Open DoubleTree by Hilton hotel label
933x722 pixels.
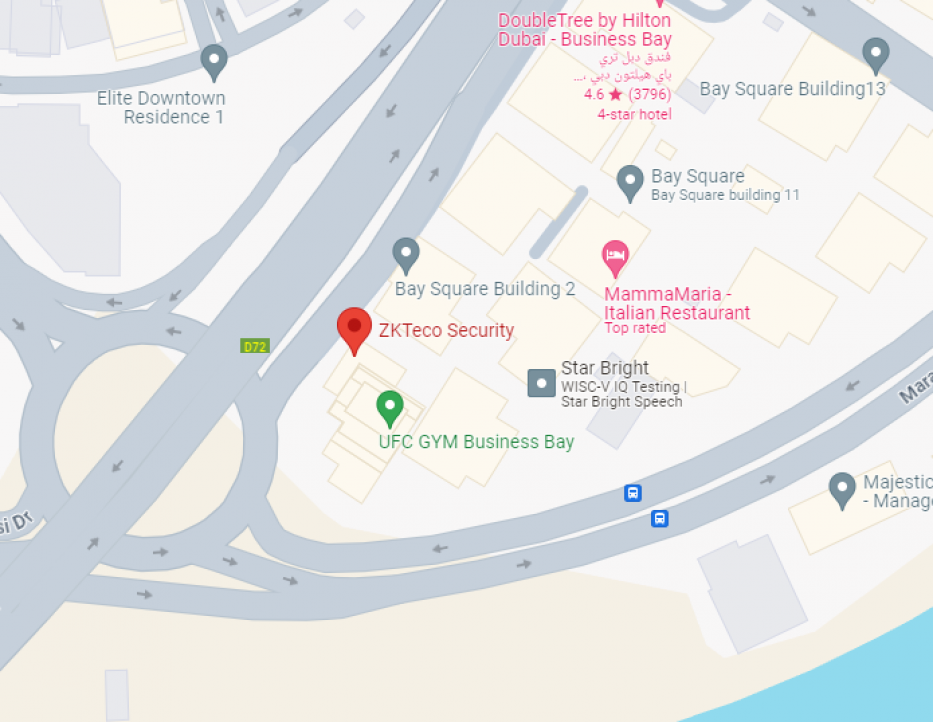pos(584,30)
